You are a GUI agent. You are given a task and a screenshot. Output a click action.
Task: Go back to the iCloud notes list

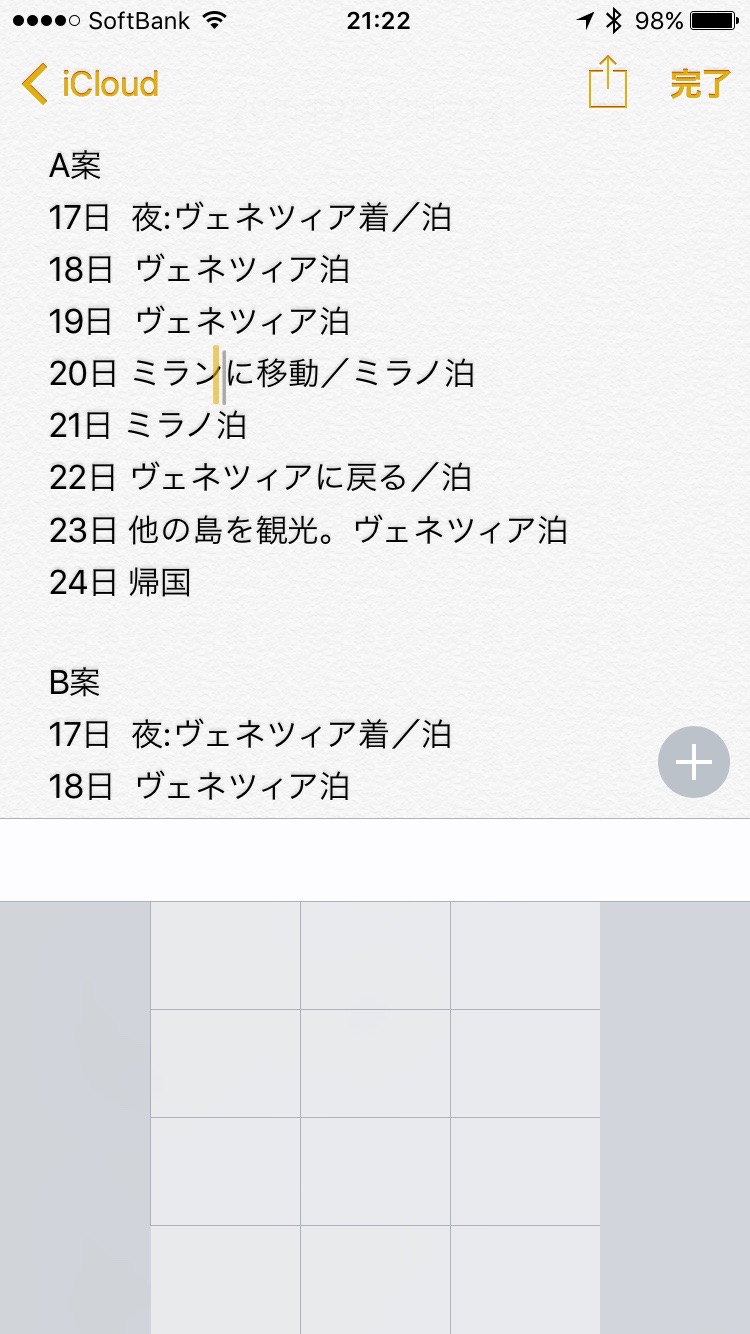(90, 84)
